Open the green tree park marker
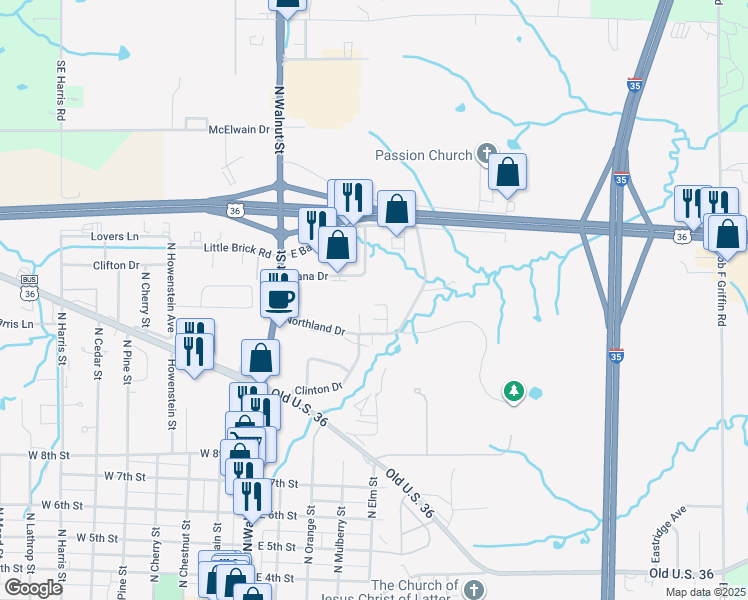Image resolution: width=748 pixels, height=600 pixels. [x=513, y=390]
